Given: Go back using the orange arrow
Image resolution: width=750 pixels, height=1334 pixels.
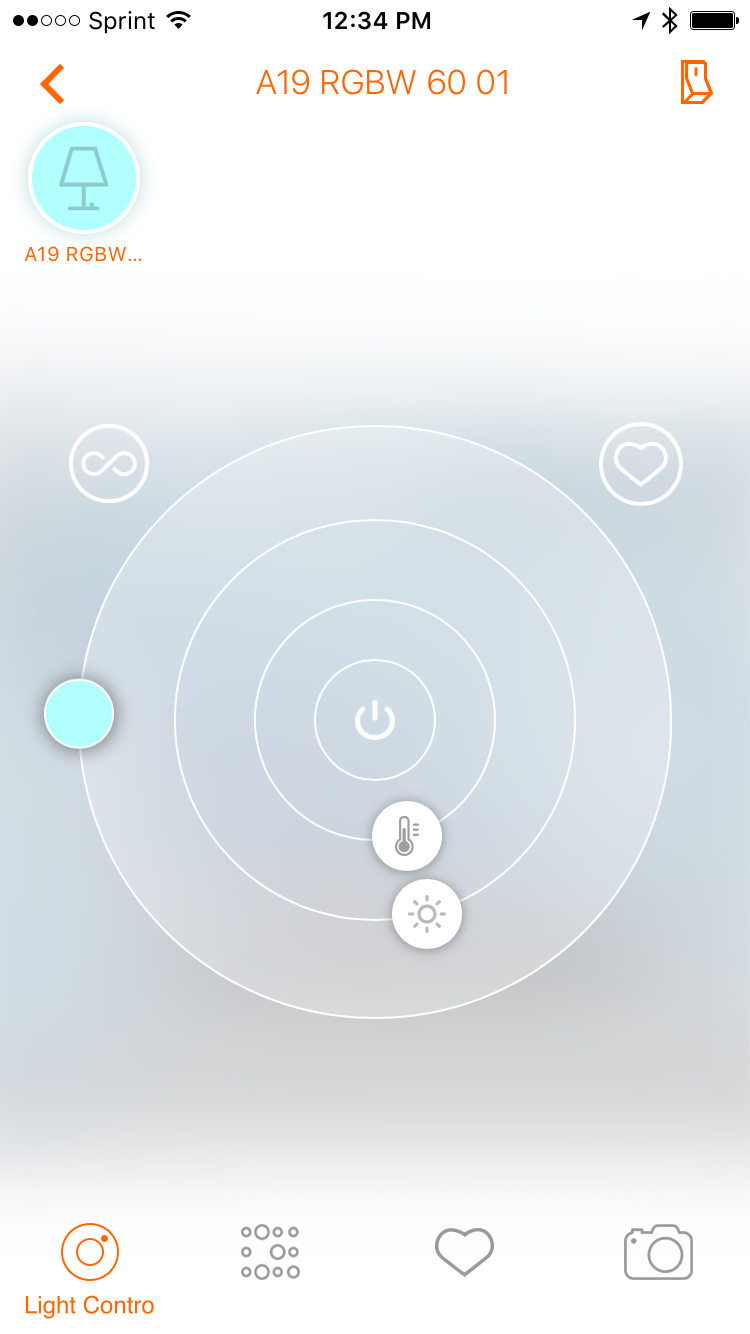Looking at the screenshot, I should 52,83.
